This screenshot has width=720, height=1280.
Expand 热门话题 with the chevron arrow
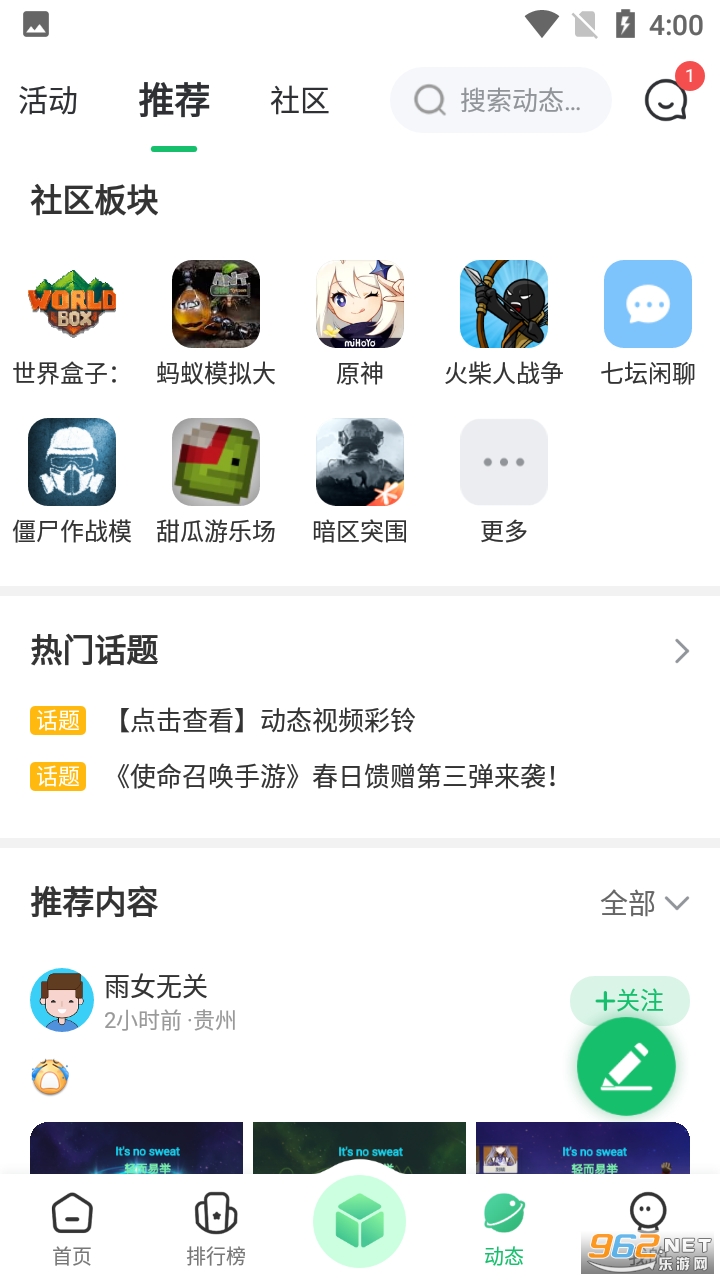[x=682, y=652]
